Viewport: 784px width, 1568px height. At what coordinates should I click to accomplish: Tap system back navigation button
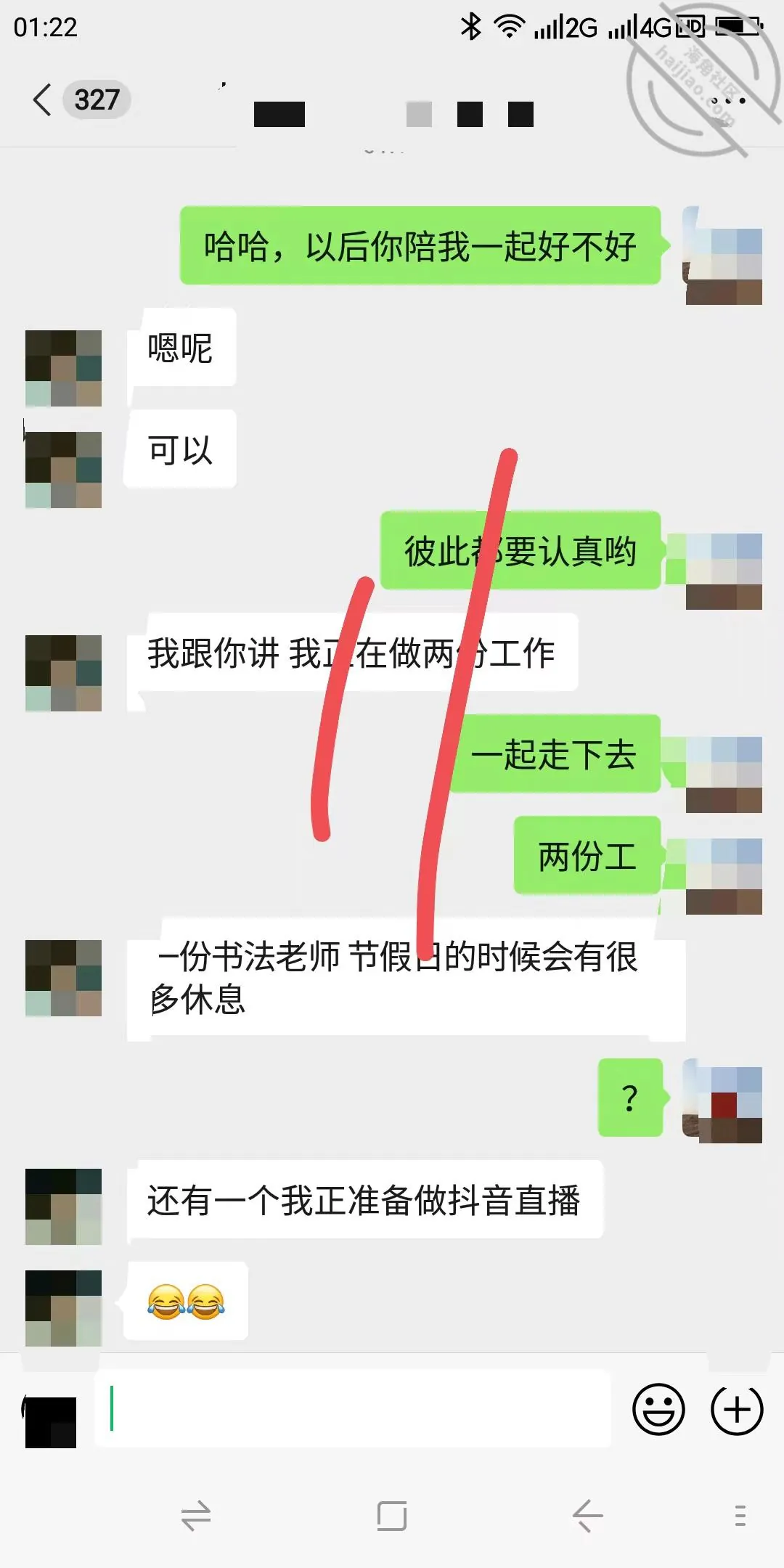[x=587, y=1516]
